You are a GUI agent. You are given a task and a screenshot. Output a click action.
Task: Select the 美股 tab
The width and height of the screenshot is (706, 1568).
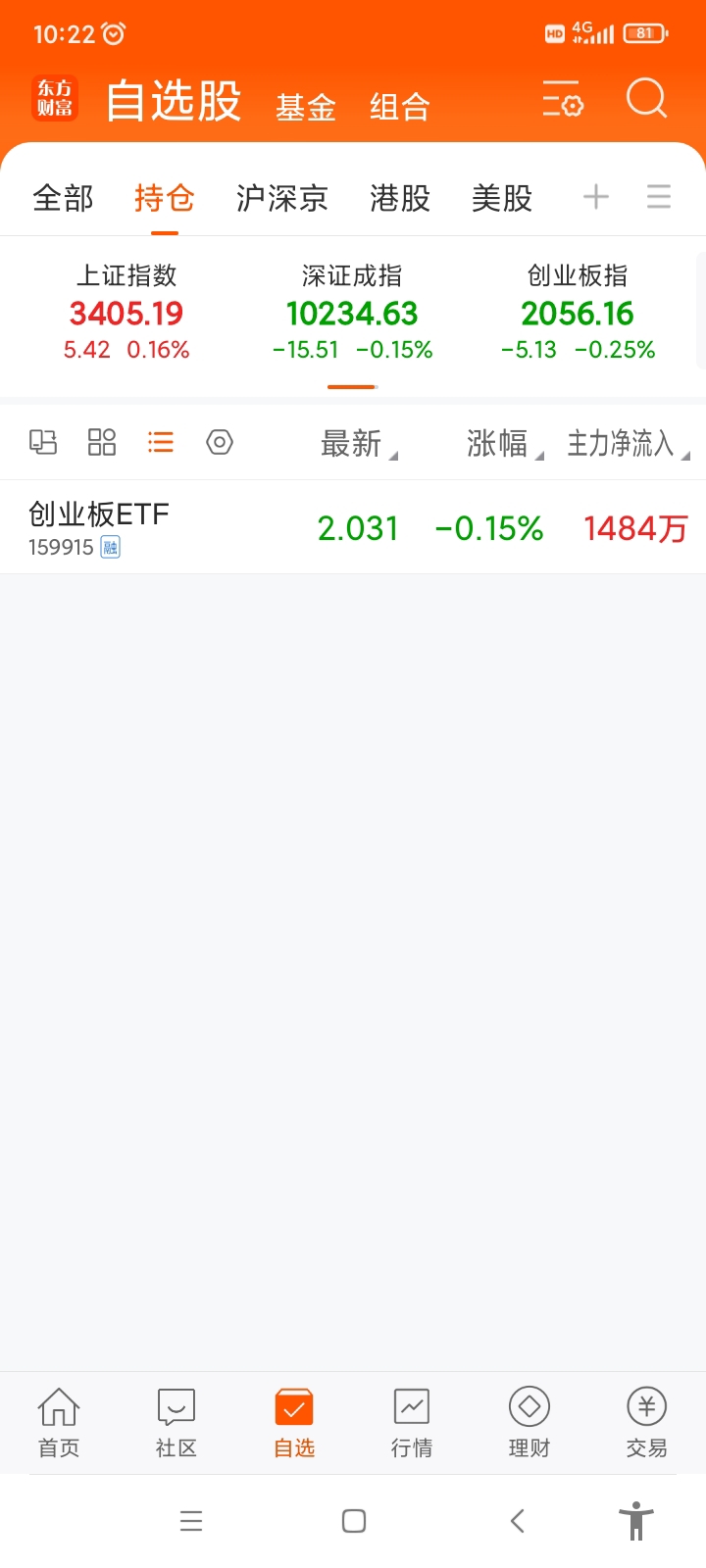point(502,198)
